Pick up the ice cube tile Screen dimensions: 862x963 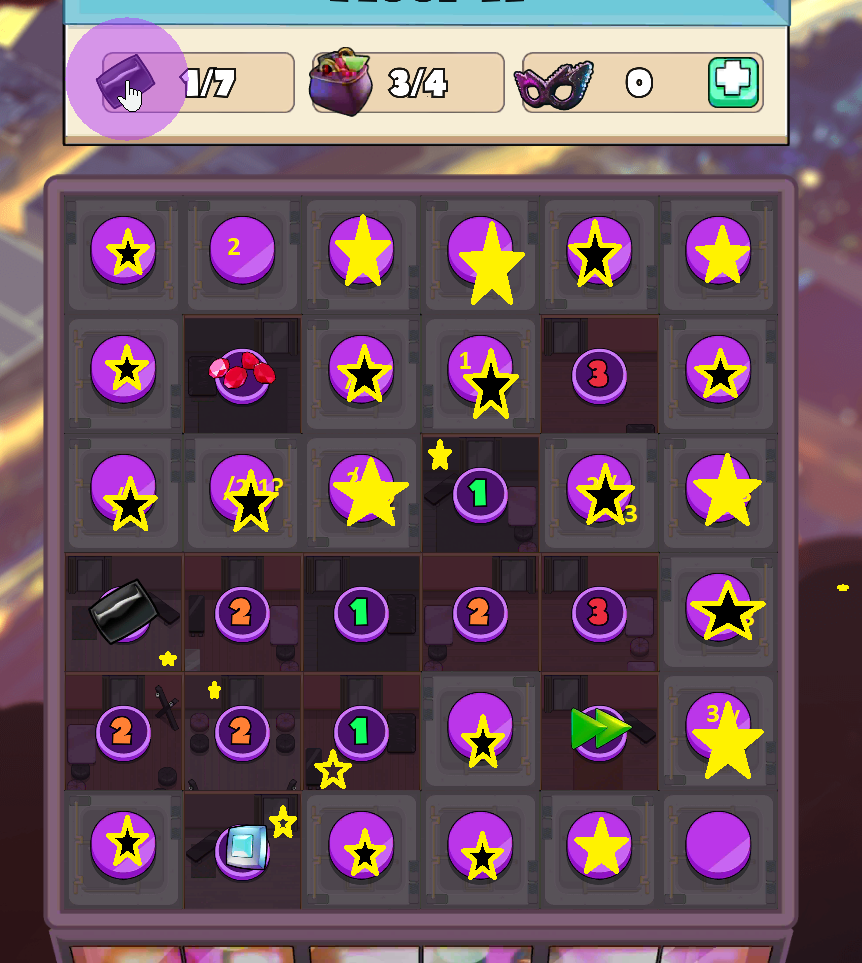(x=244, y=846)
